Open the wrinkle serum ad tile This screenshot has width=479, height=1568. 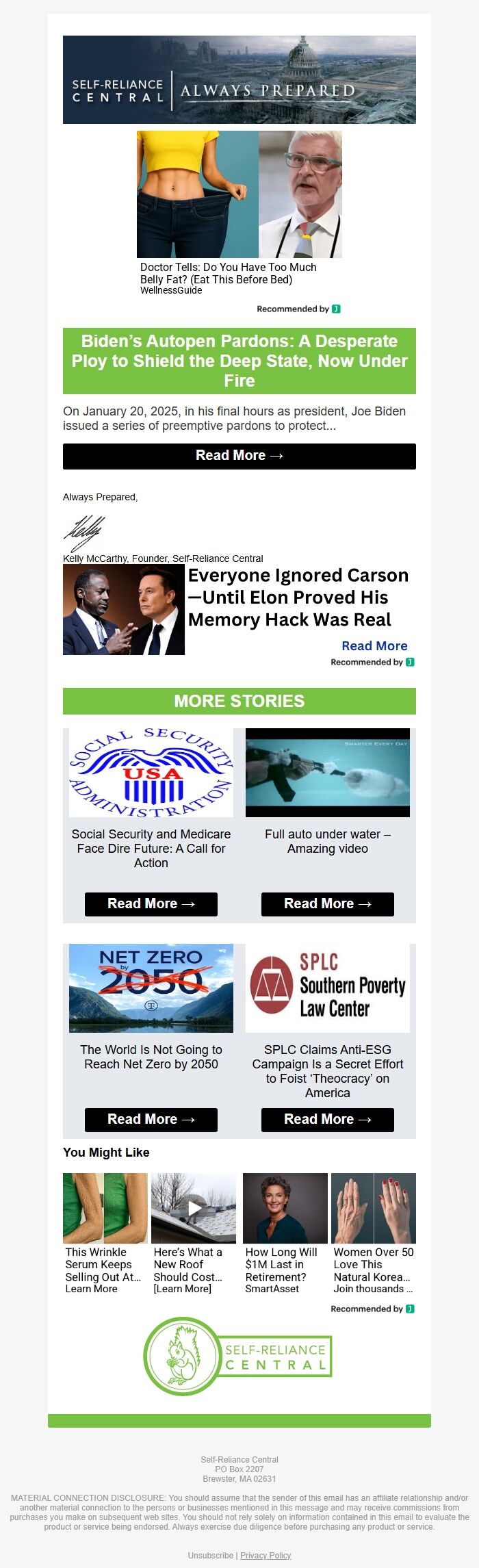(x=105, y=1232)
